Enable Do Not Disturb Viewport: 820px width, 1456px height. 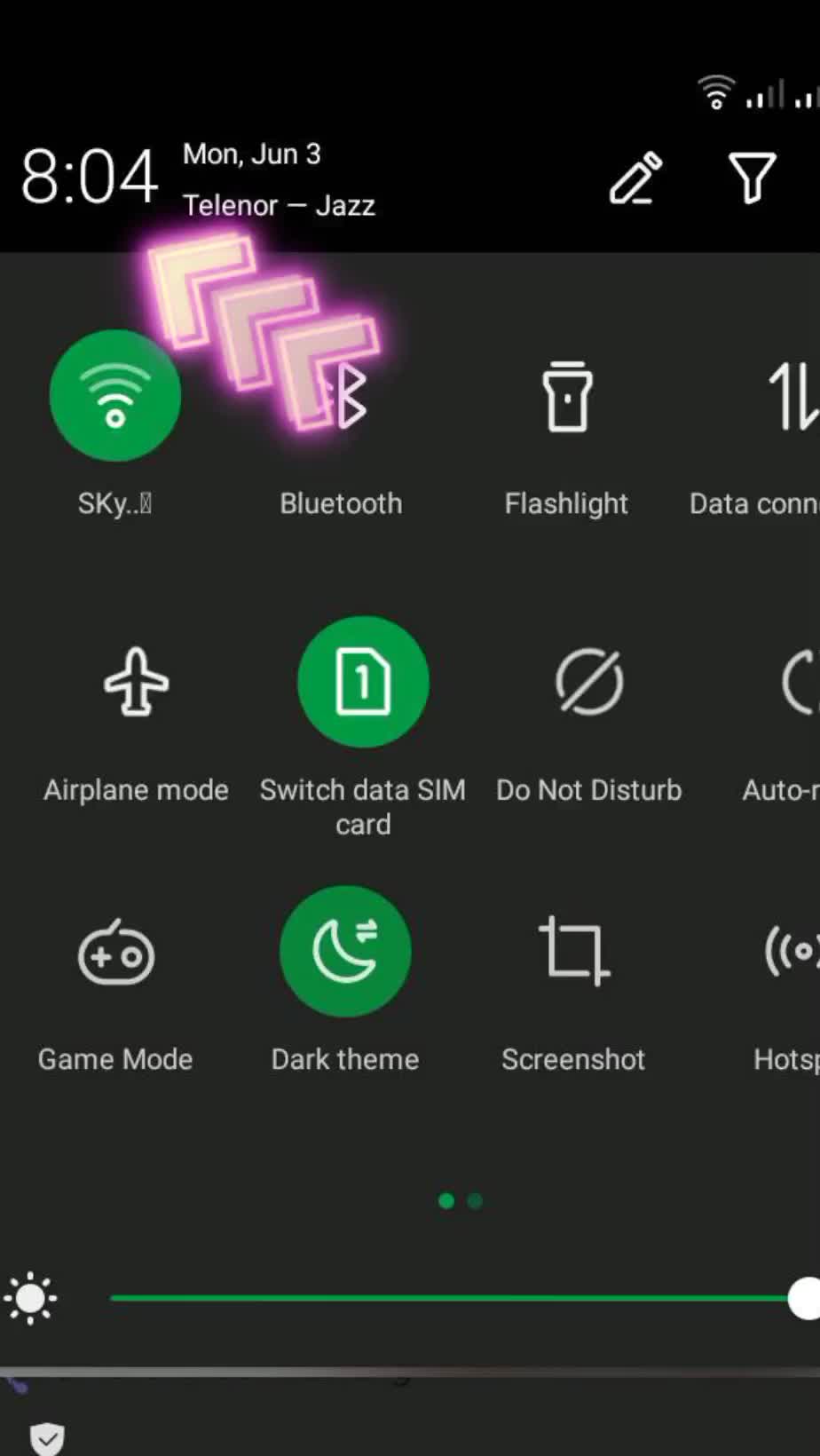tap(589, 682)
